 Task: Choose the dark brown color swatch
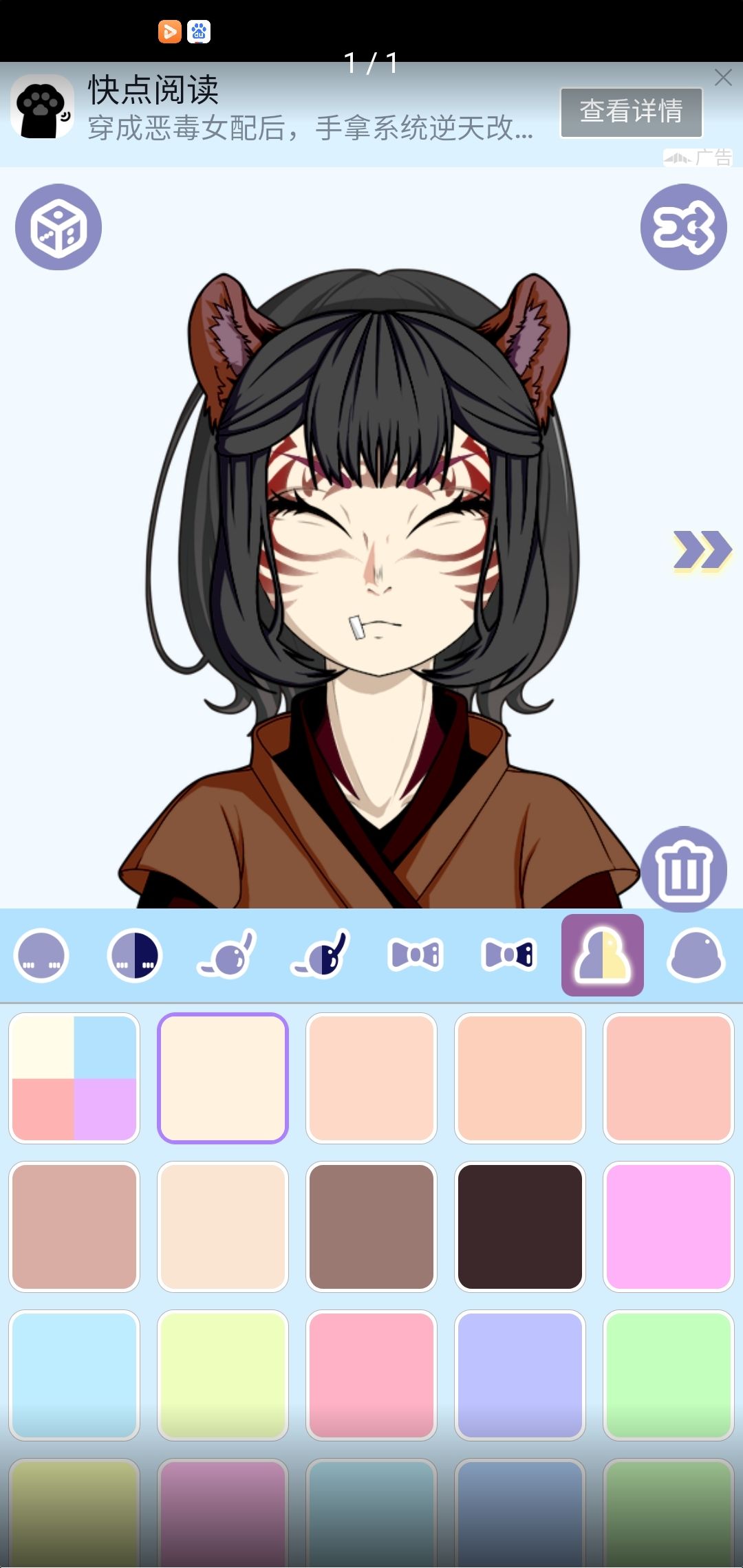pyautogui.click(x=519, y=1227)
